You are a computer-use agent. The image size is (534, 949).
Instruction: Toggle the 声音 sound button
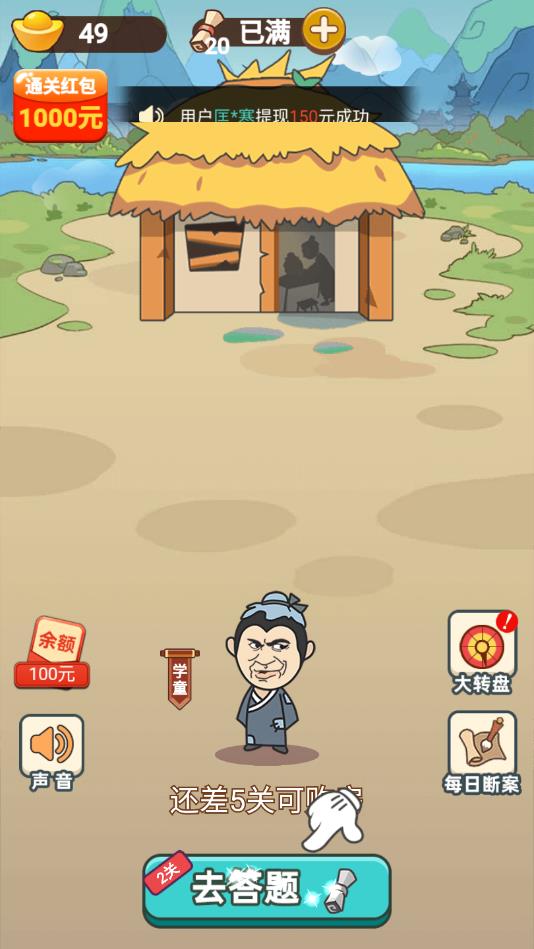click(51, 752)
